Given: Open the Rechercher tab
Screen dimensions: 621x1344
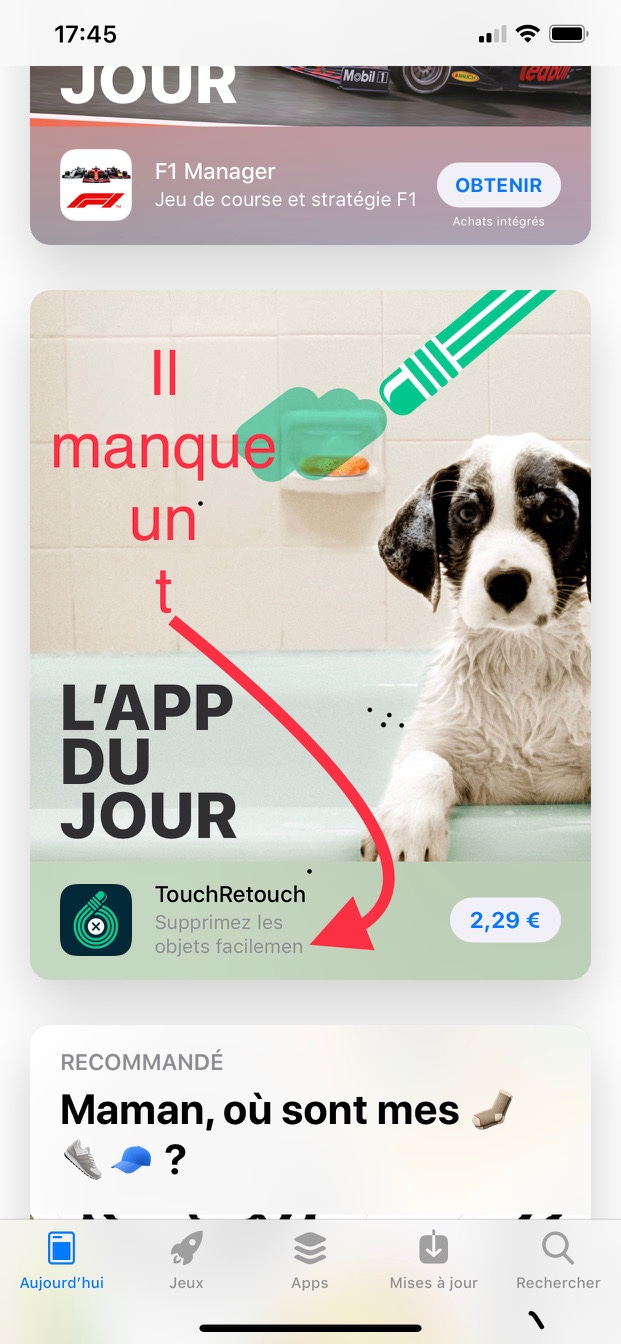Looking at the screenshot, I should (x=557, y=1260).
